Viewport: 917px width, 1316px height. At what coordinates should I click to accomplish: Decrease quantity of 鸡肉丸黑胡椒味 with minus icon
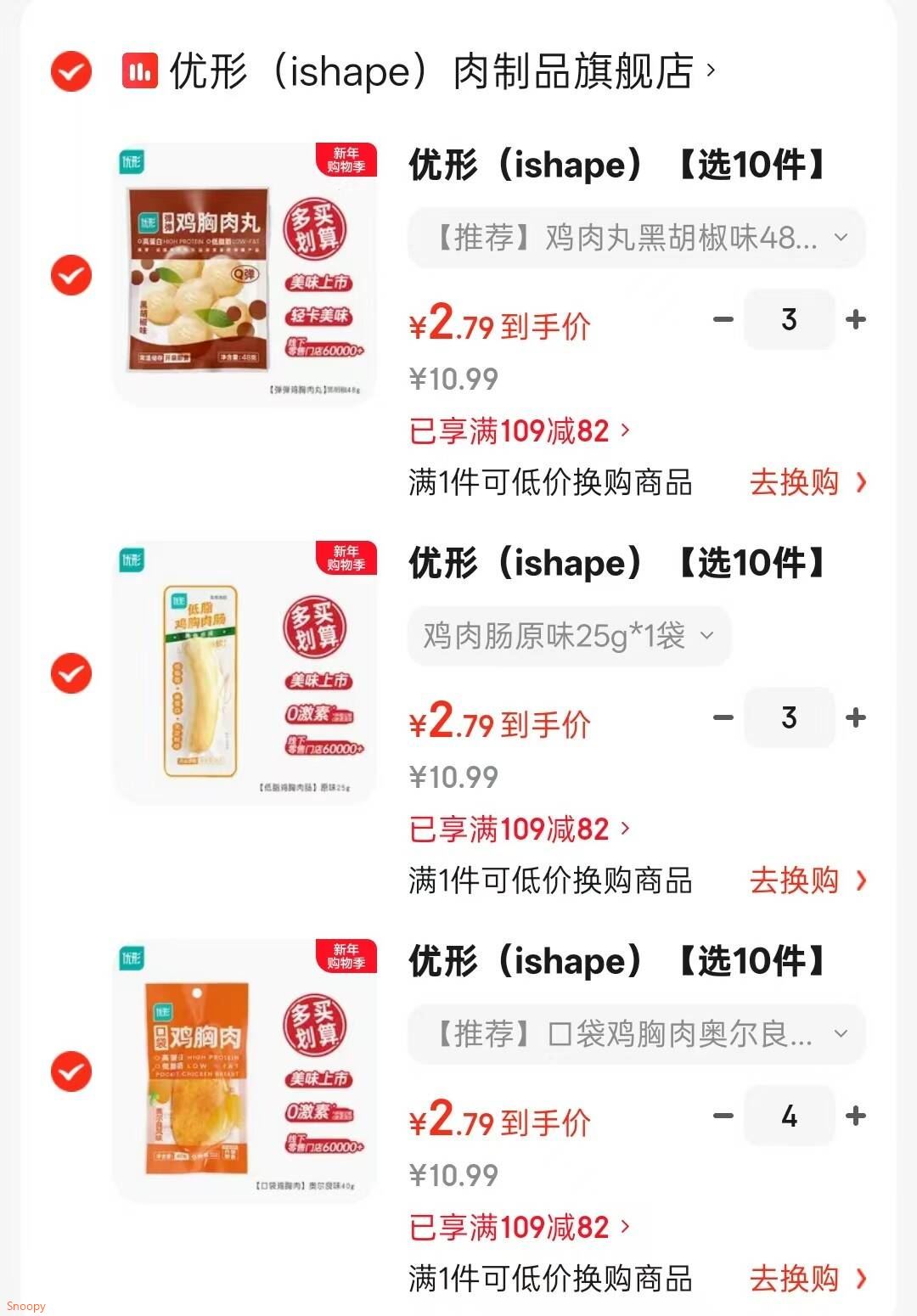coord(723,319)
